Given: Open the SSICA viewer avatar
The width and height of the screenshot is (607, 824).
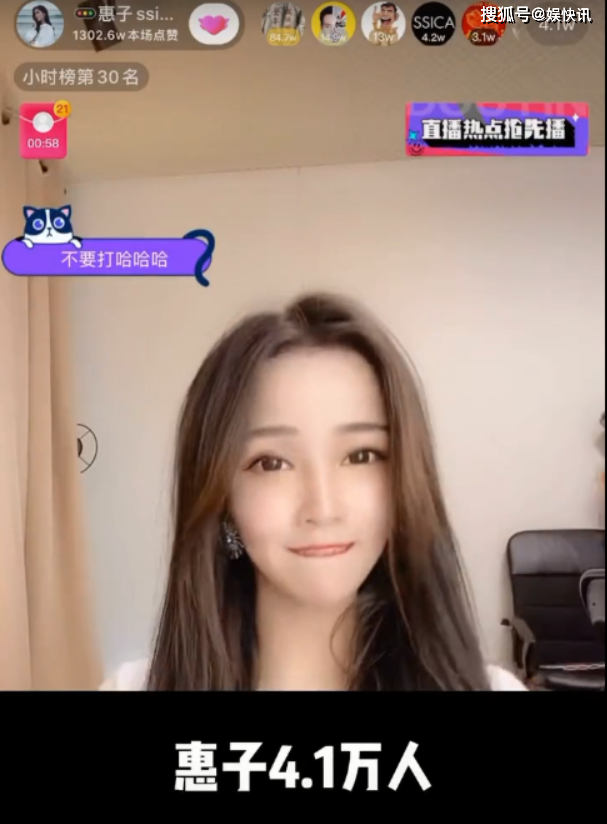Looking at the screenshot, I should click(433, 24).
